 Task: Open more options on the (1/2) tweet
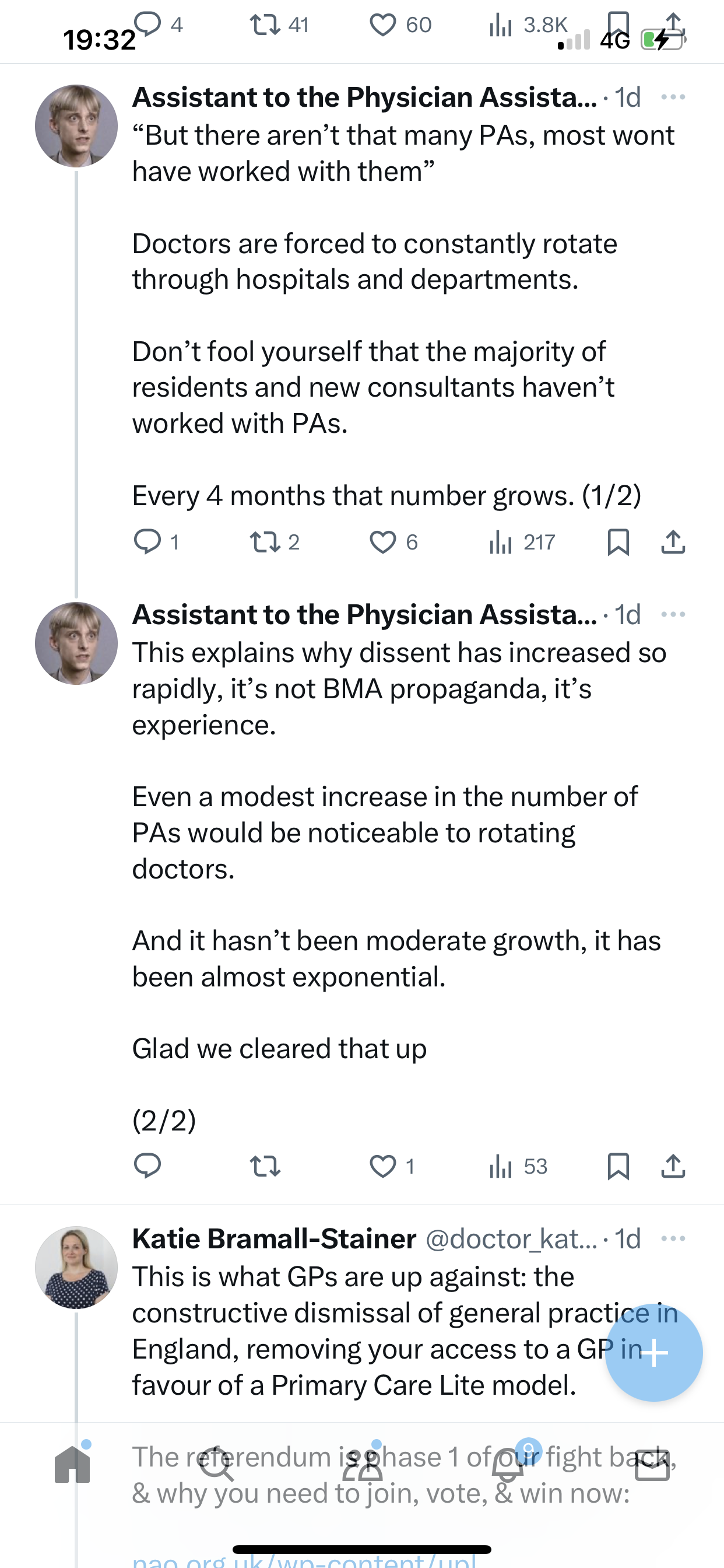[673, 97]
